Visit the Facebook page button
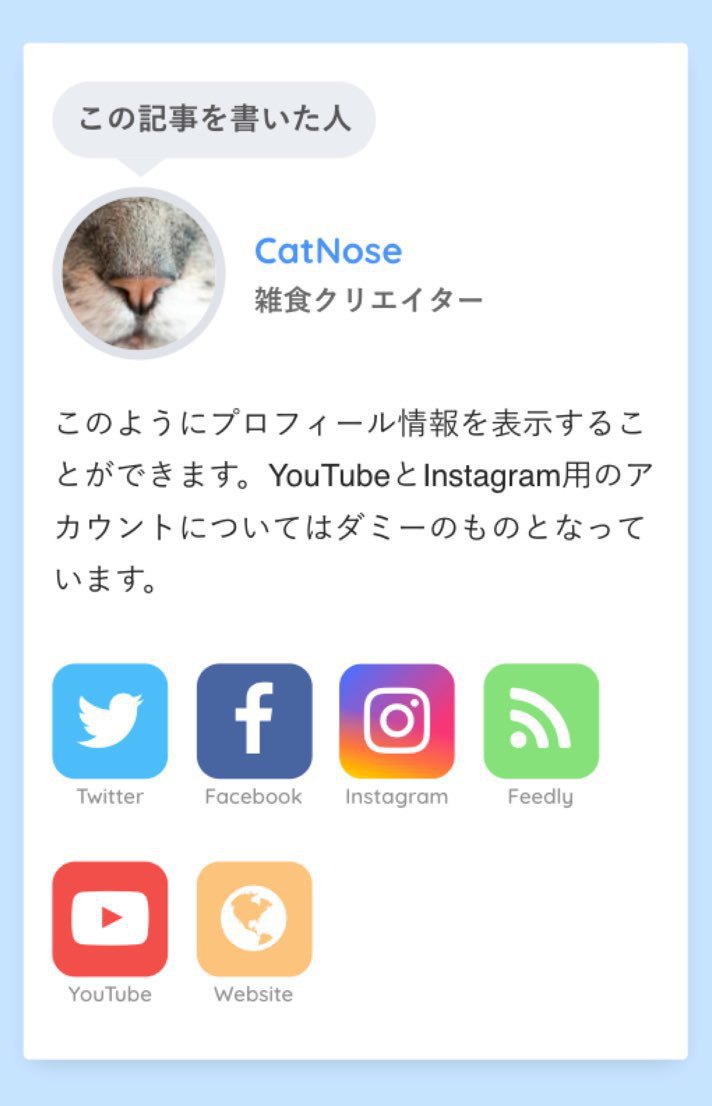 pos(254,721)
